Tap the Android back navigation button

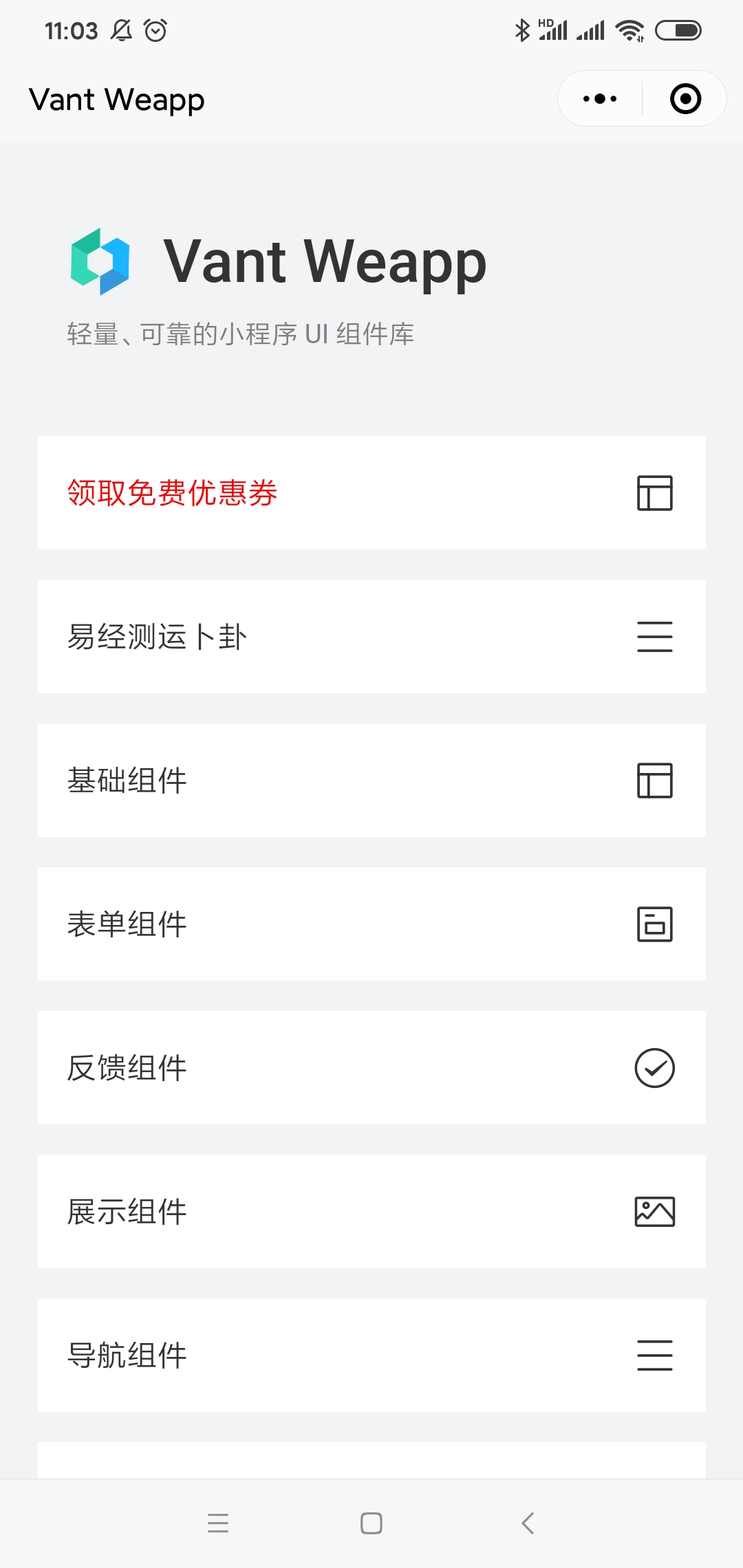527,1522
